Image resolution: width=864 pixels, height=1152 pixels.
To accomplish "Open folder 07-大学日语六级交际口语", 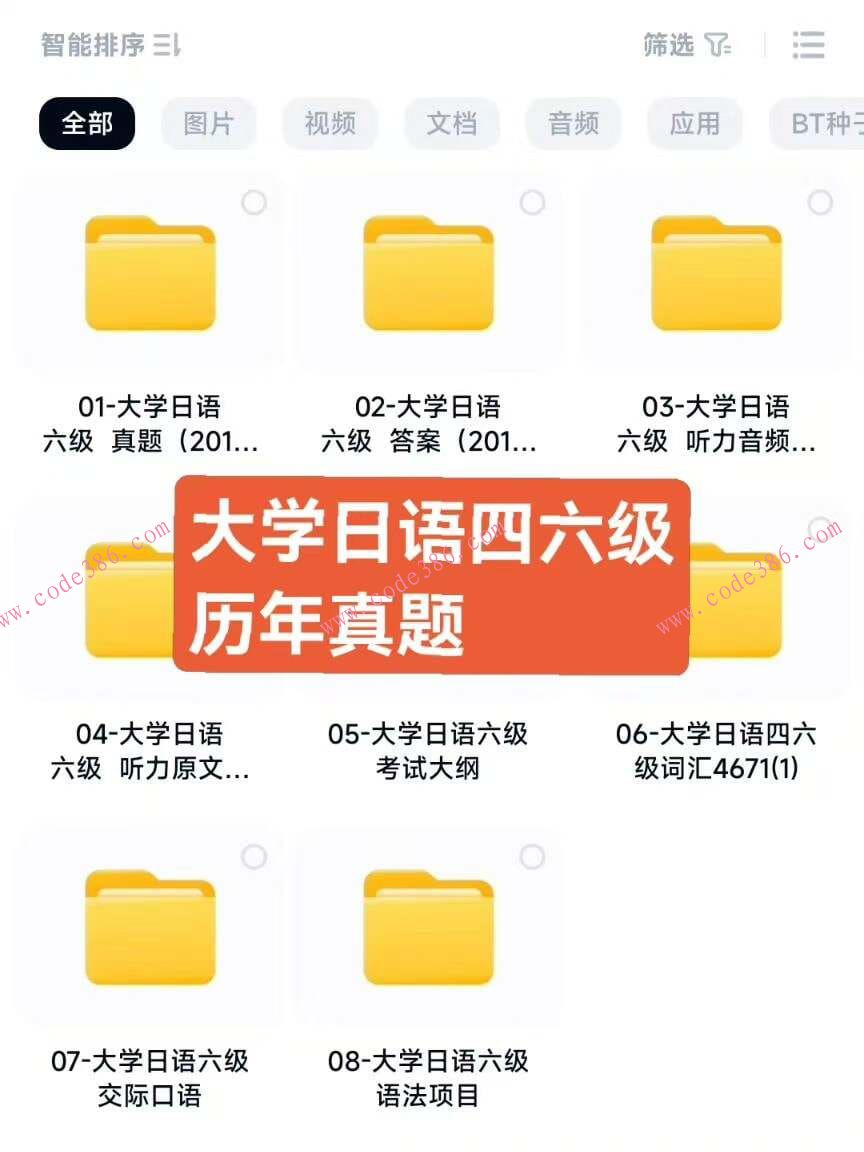I will 150,930.
